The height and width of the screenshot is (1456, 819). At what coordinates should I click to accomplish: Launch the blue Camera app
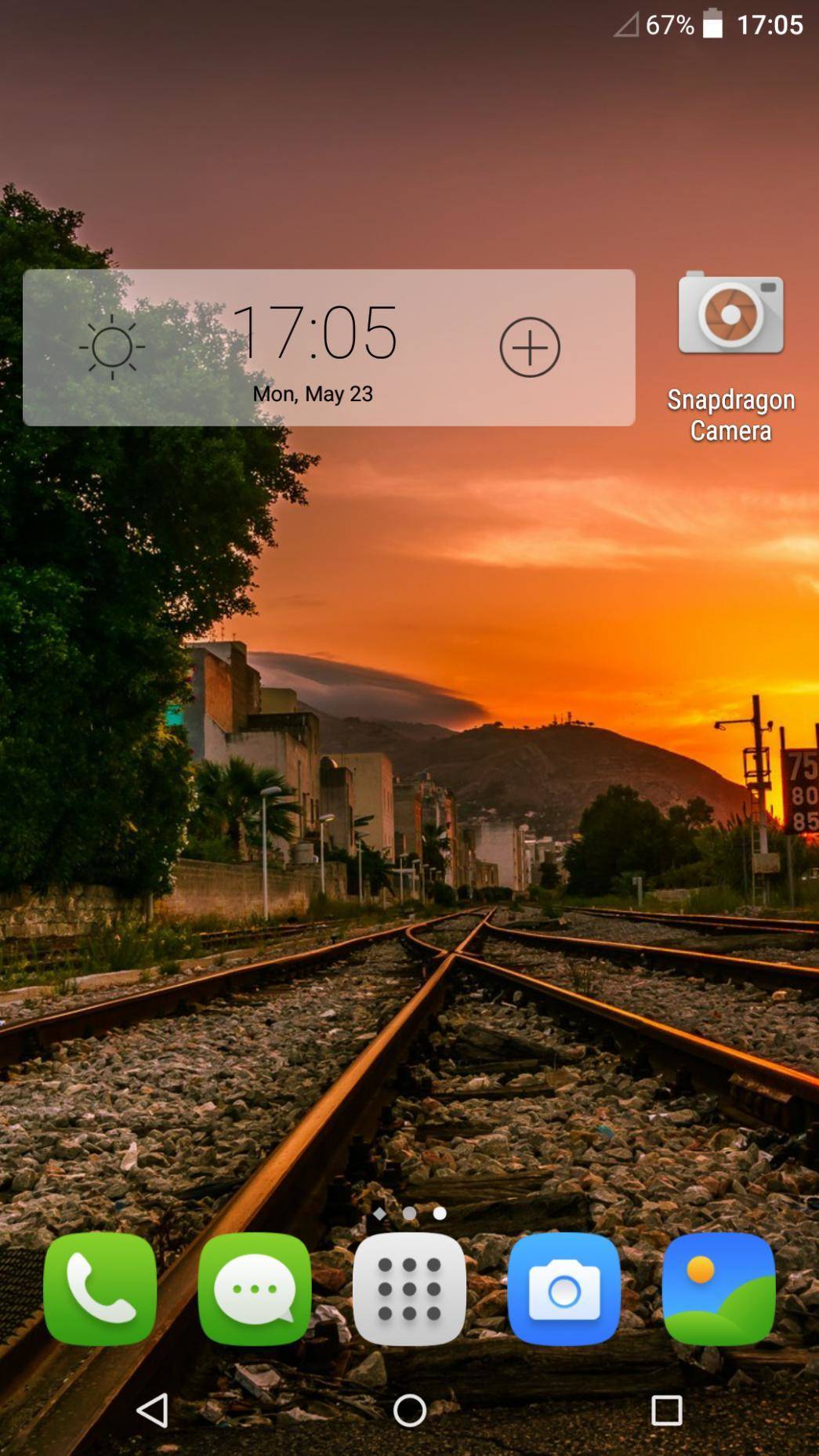(x=564, y=1289)
